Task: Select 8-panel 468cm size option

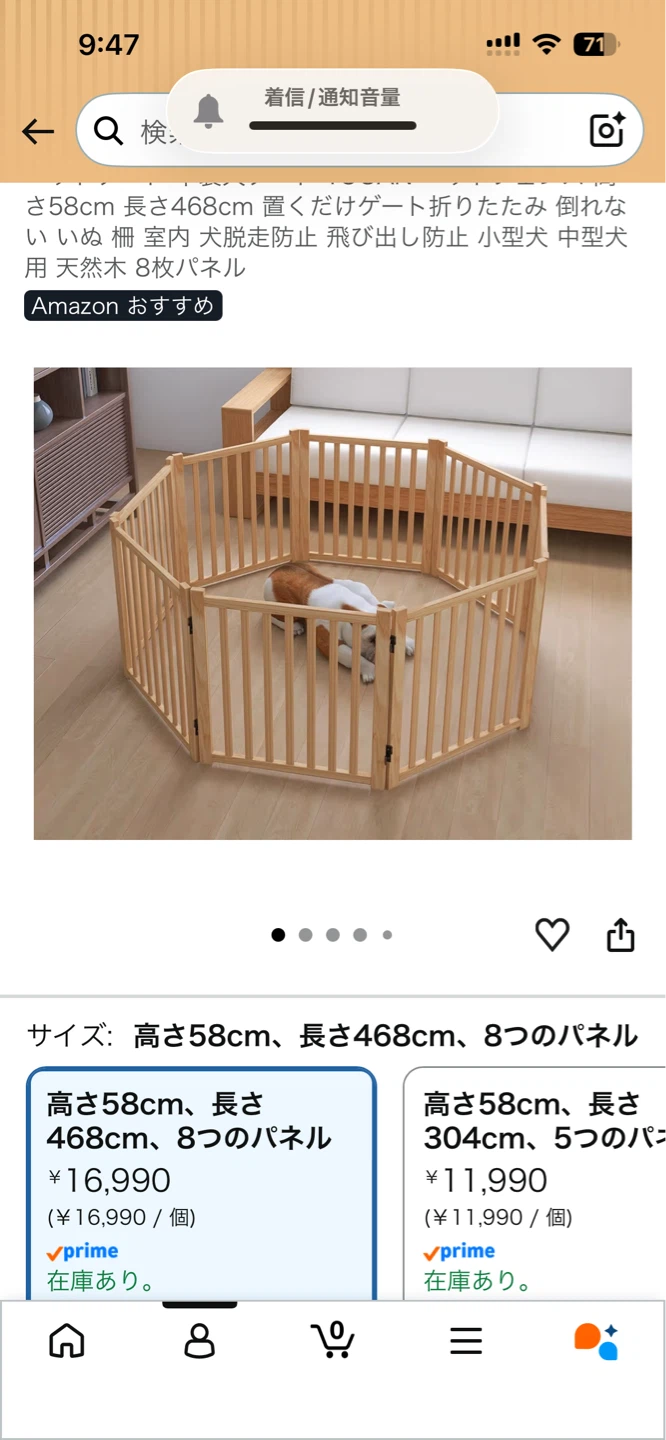Action: point(201,1185)
